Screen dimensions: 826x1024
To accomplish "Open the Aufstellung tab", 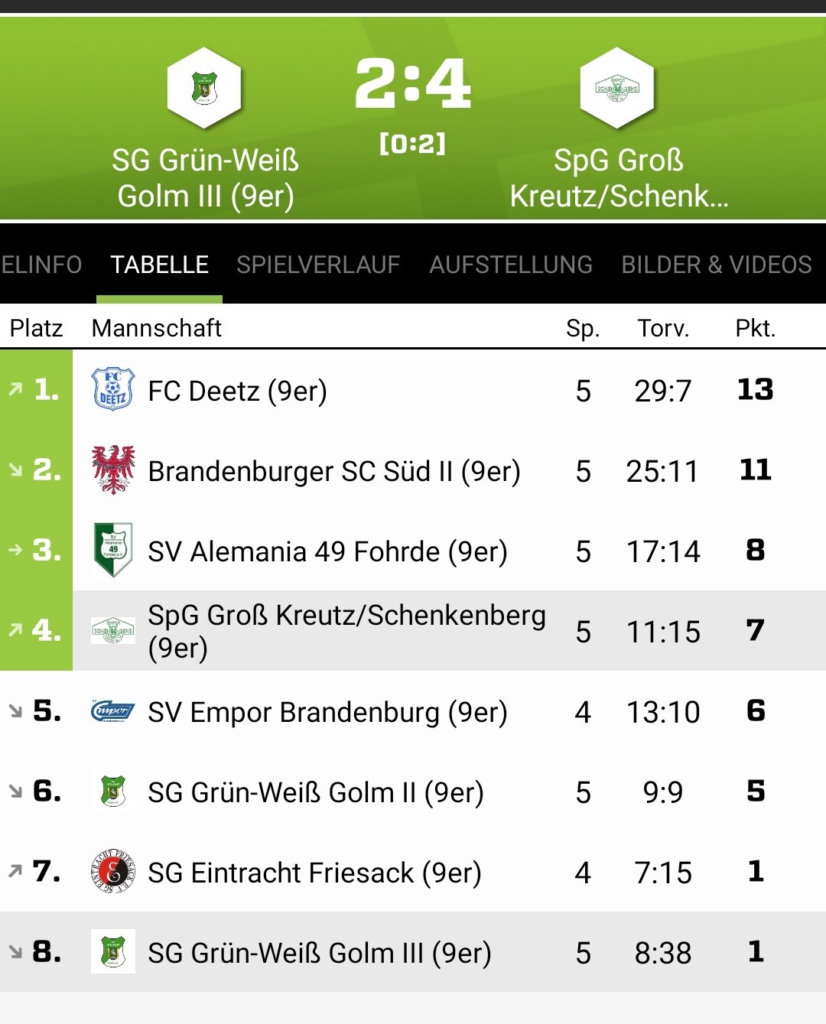I will pos(510,265).
